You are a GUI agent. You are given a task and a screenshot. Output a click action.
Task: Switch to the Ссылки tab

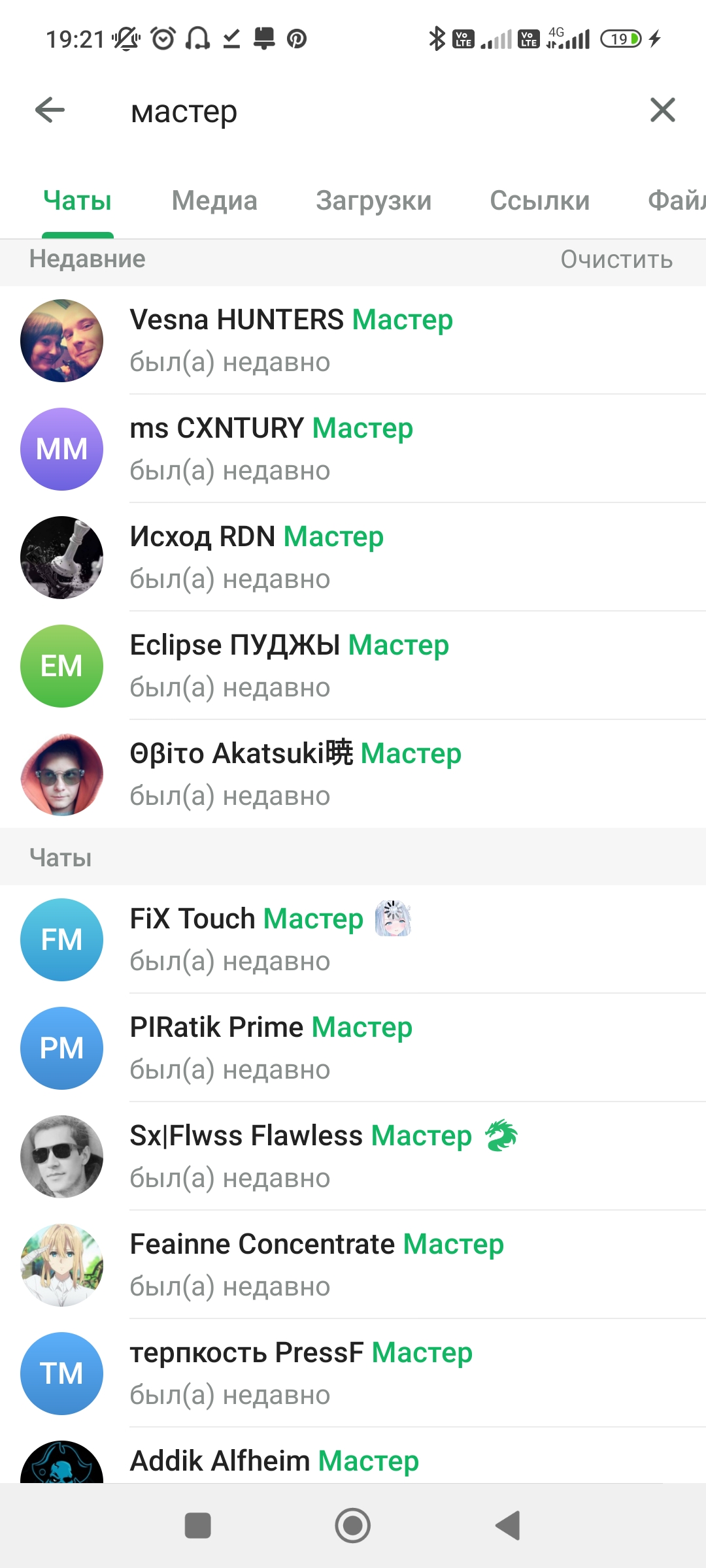point(539,201)
